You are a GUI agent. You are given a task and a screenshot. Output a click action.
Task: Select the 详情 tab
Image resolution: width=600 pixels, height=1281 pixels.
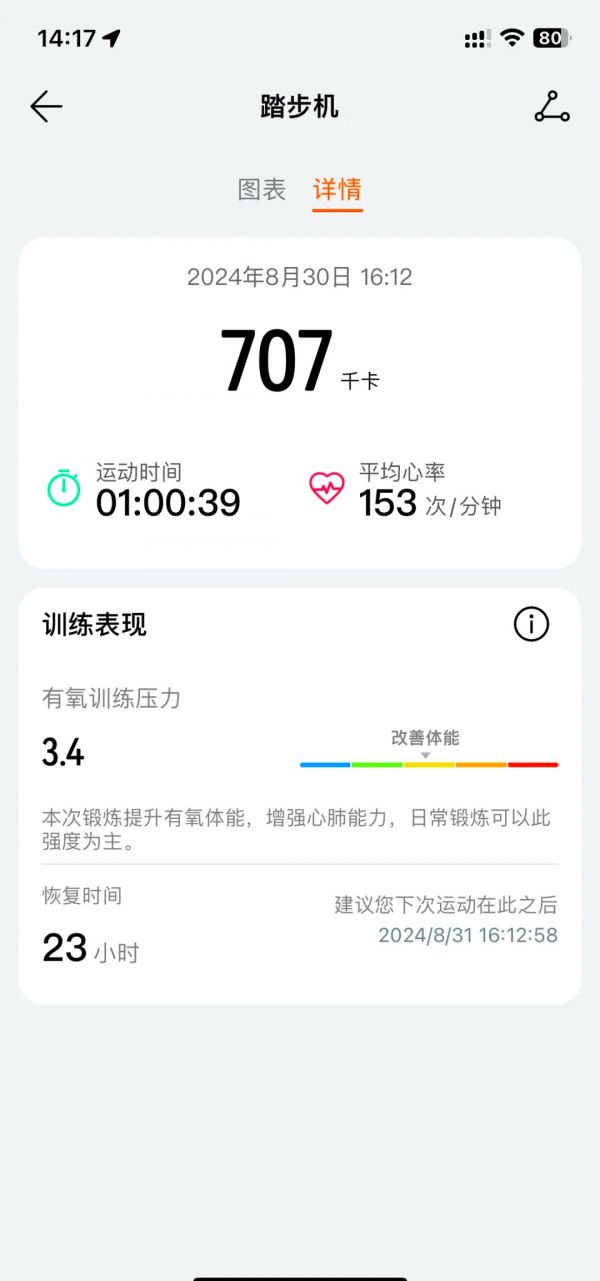coord(337,189)
